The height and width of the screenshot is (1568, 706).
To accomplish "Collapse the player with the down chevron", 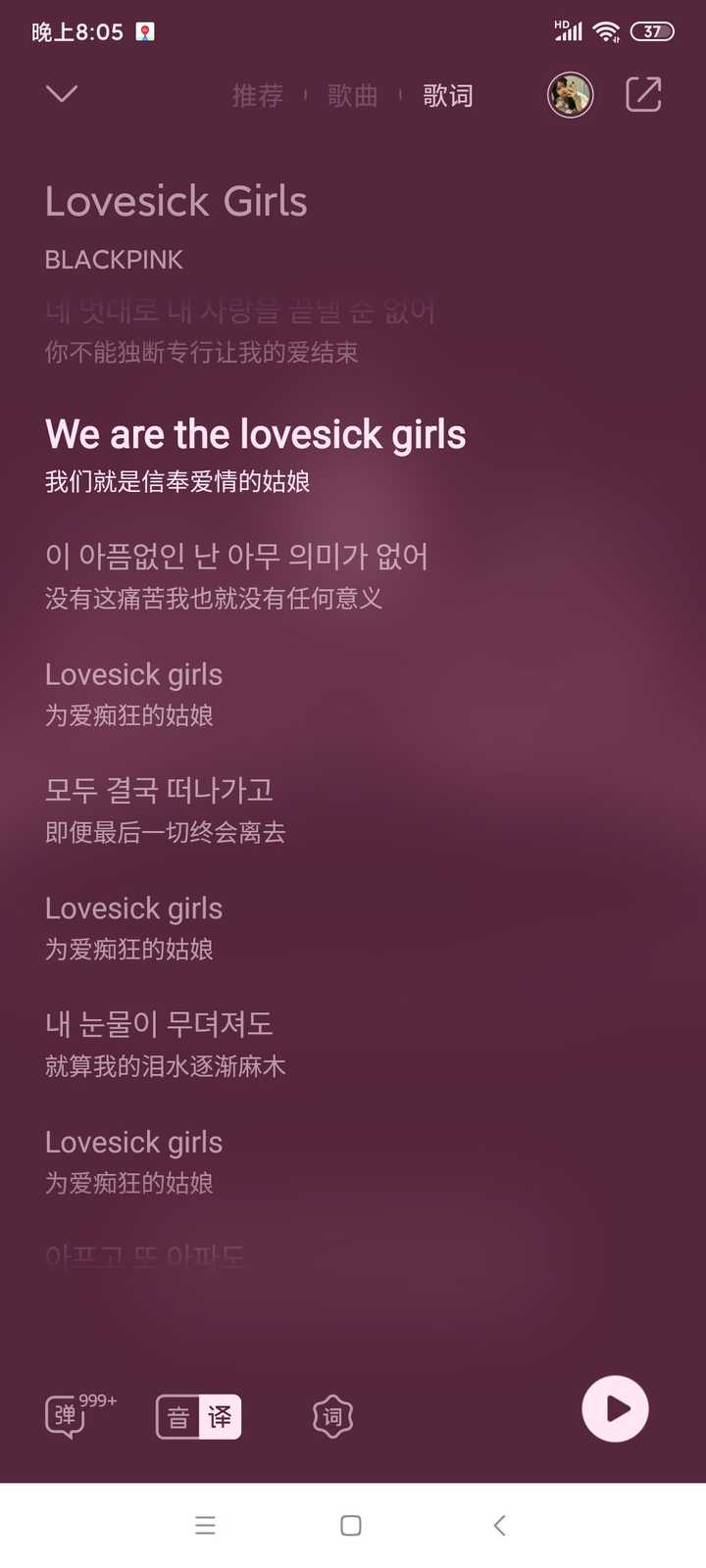I will pos(62,94).
